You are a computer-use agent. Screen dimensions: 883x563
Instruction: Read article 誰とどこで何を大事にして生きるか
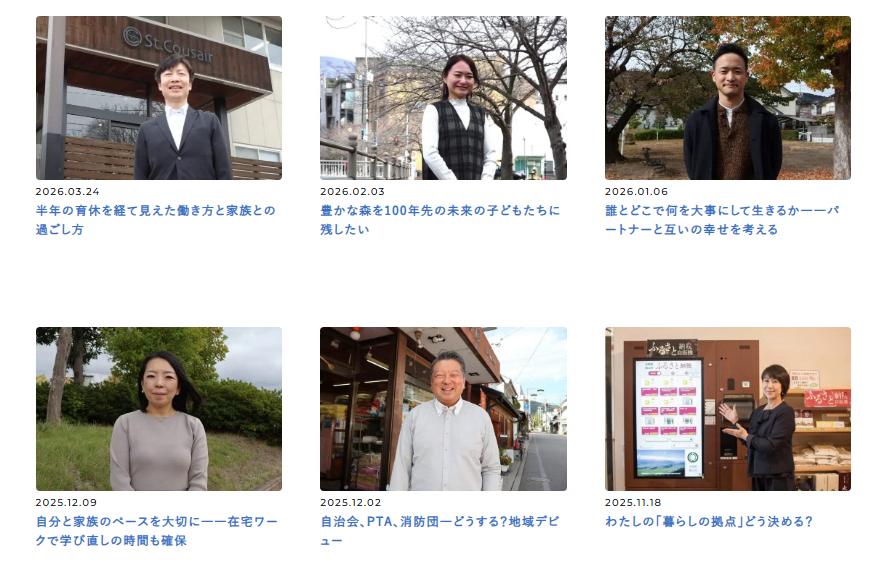tap(721, 220)
